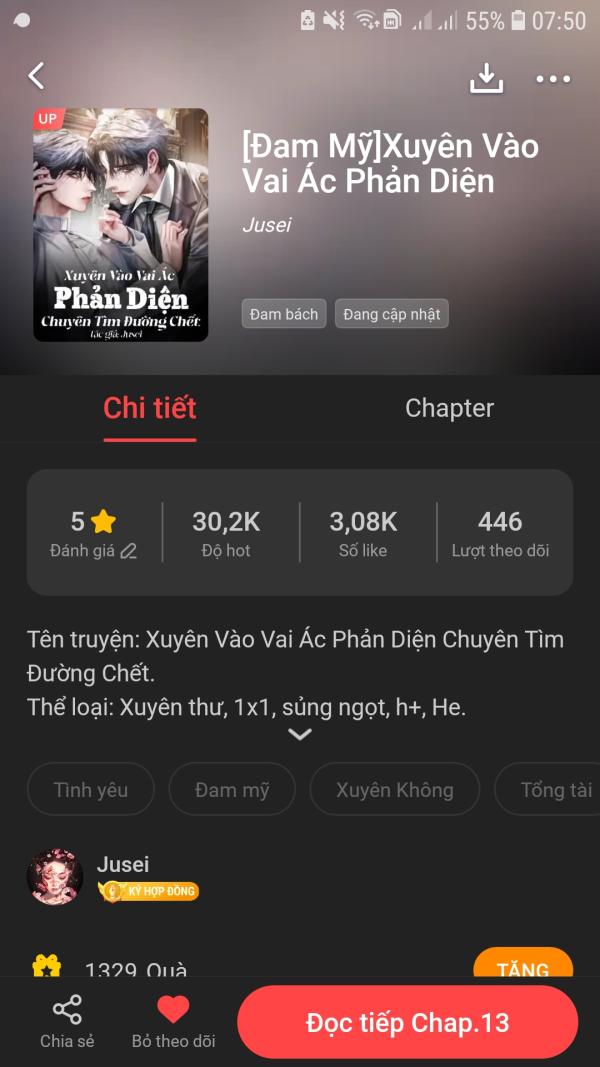The height and width of the screenshot is (1067, 600).
Task: Browse the Xuyên Không tag
Action: tap(394, 789)
